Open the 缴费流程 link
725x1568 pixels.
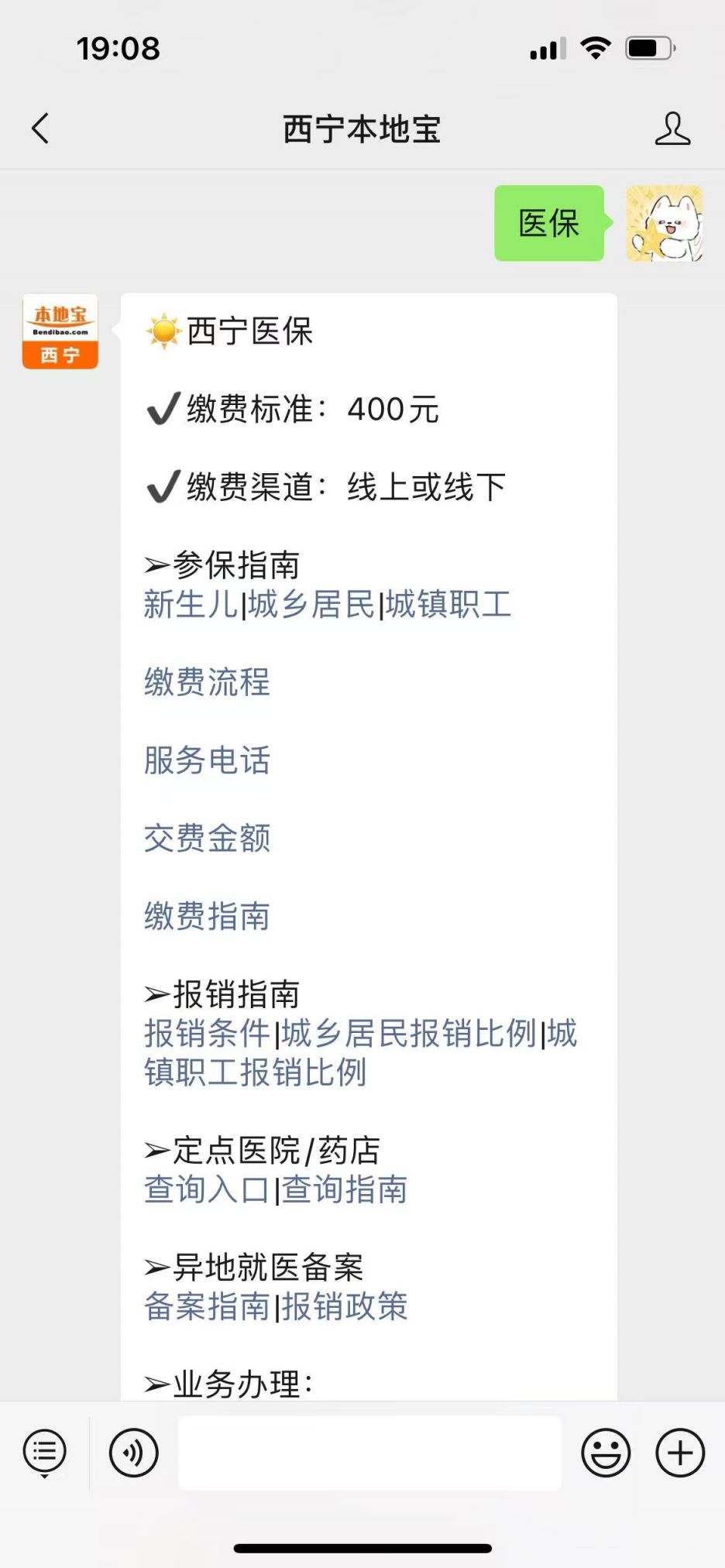(x=207, y=682)
